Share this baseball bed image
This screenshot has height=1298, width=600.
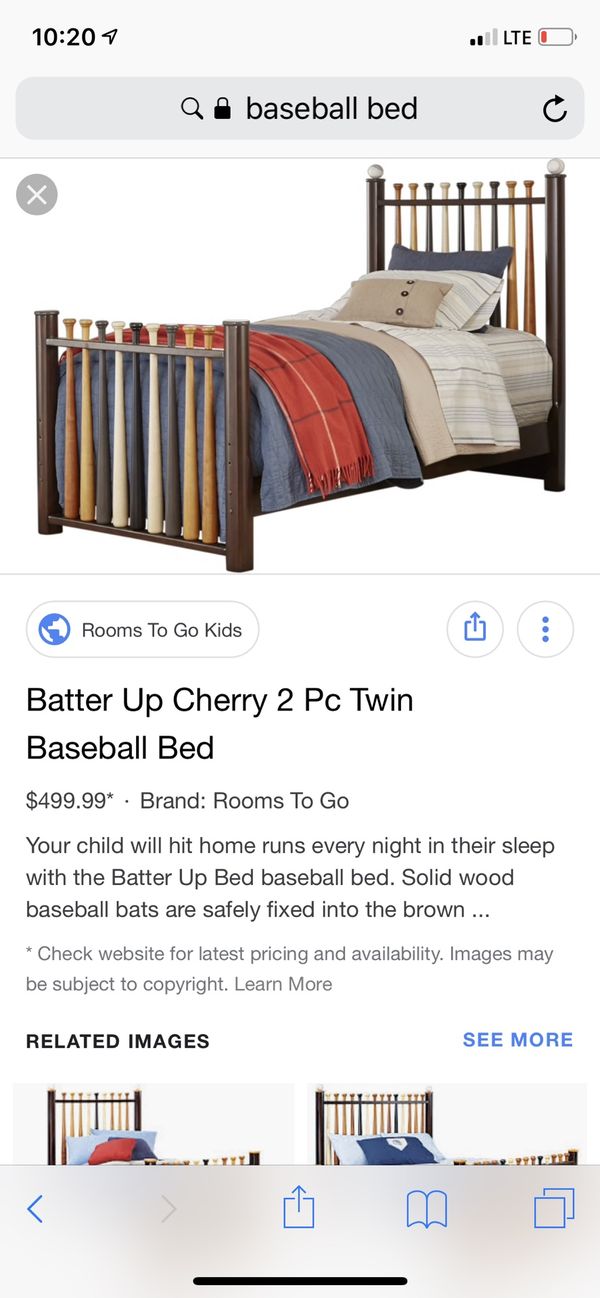tap(474, 629)
